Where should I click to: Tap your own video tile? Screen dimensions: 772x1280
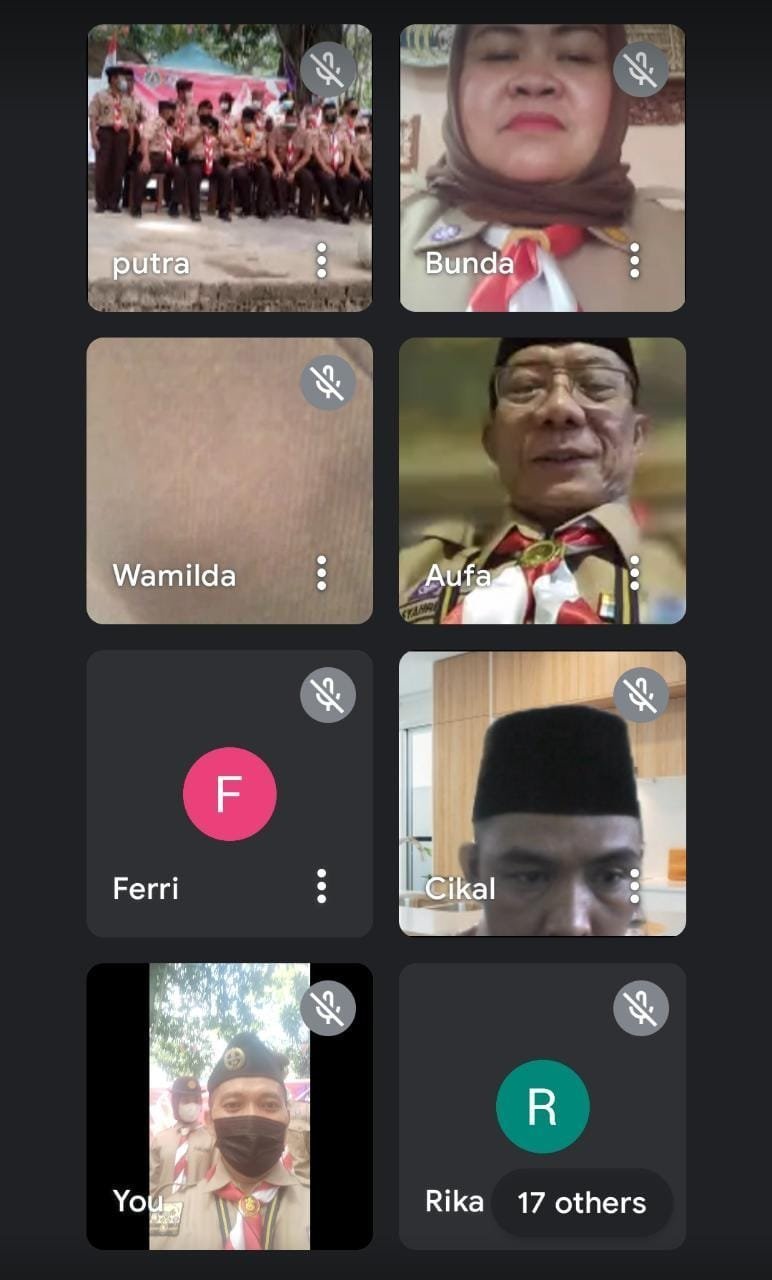[x=229, y=1105]
